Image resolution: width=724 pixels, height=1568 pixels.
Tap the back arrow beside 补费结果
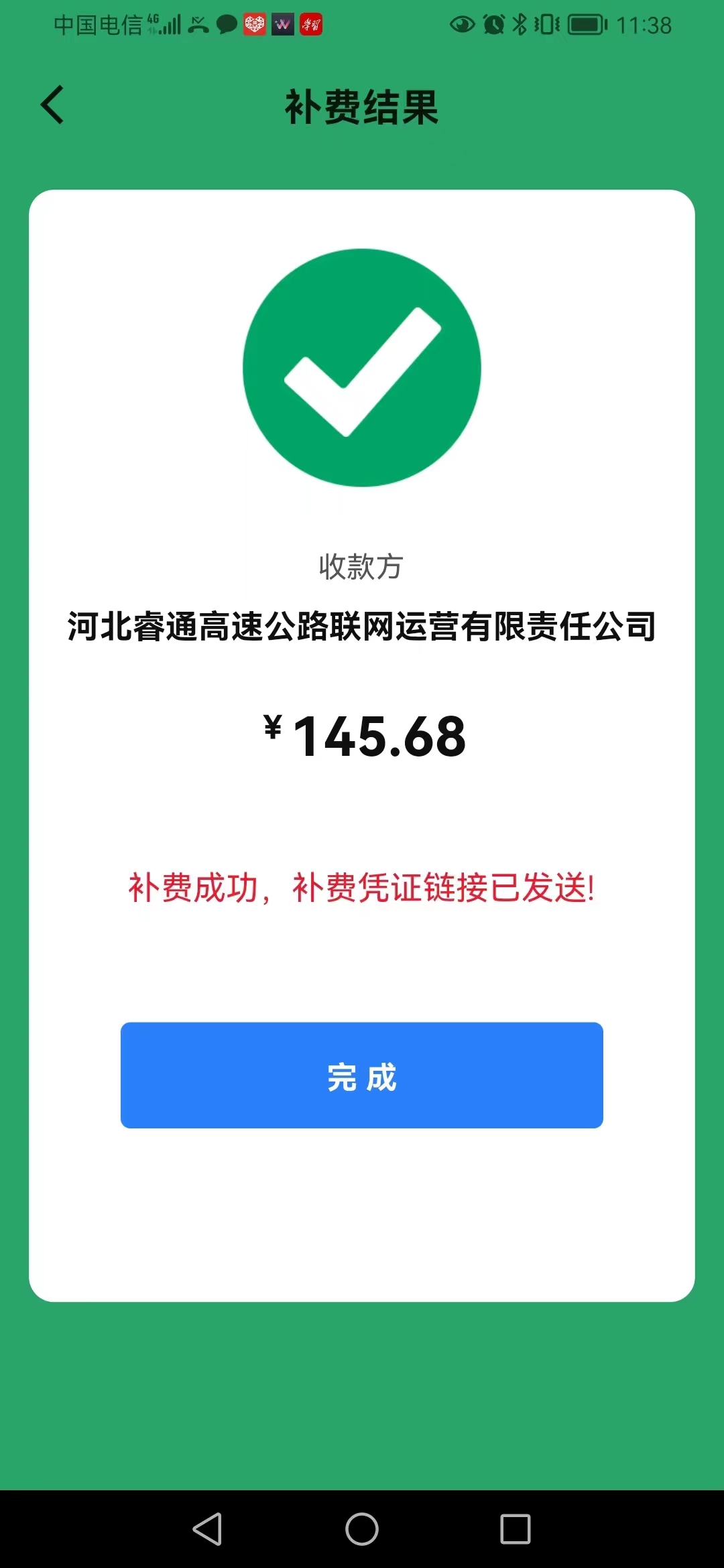(x=52, y=105)
